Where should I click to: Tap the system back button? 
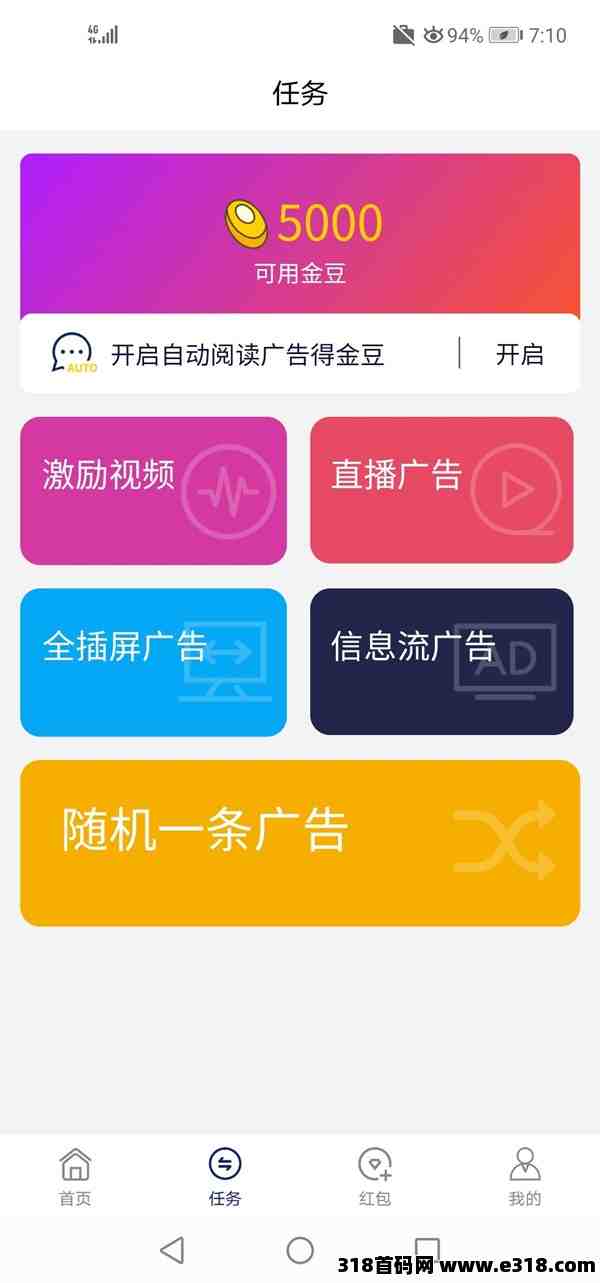pos(172,1249)
